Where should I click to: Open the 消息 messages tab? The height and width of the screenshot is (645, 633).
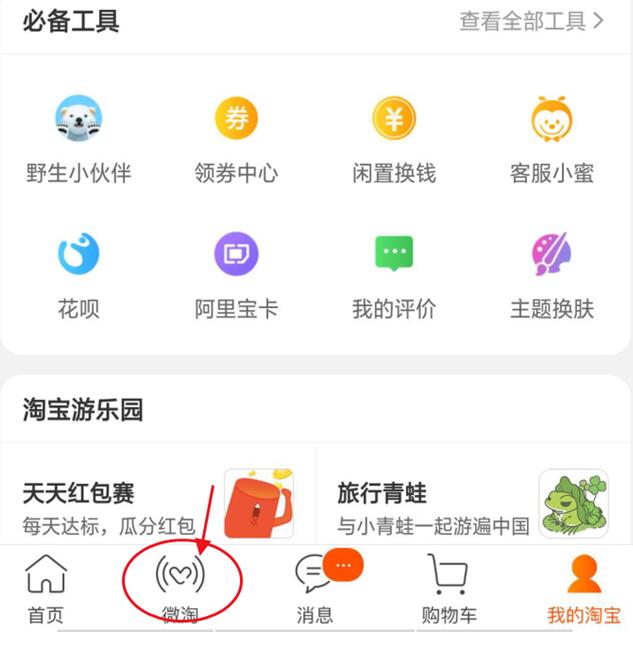tap(315, 590)
